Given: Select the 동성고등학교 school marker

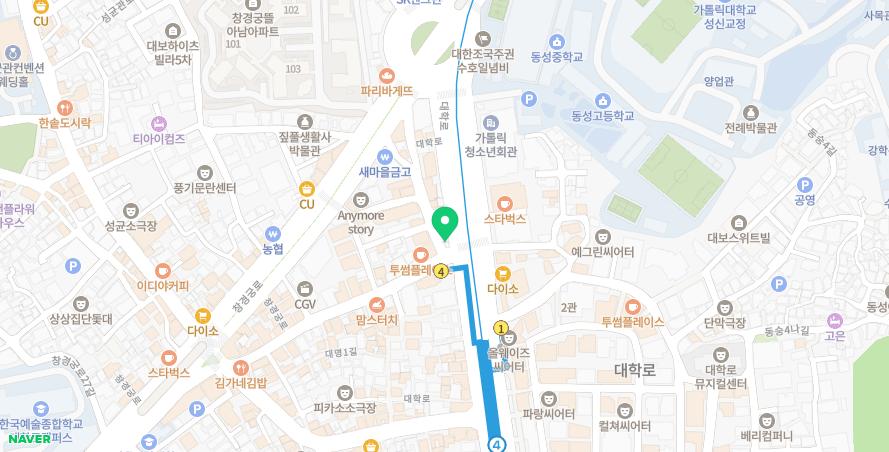Looking at the screenshot, I should click(x=603, y=101).
